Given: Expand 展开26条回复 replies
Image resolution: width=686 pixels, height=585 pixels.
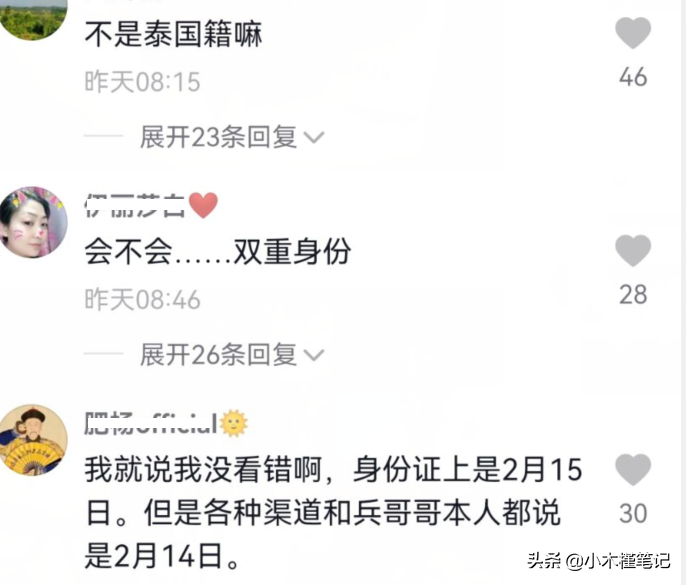Looking at the screenshot, I should pos(231,353).
